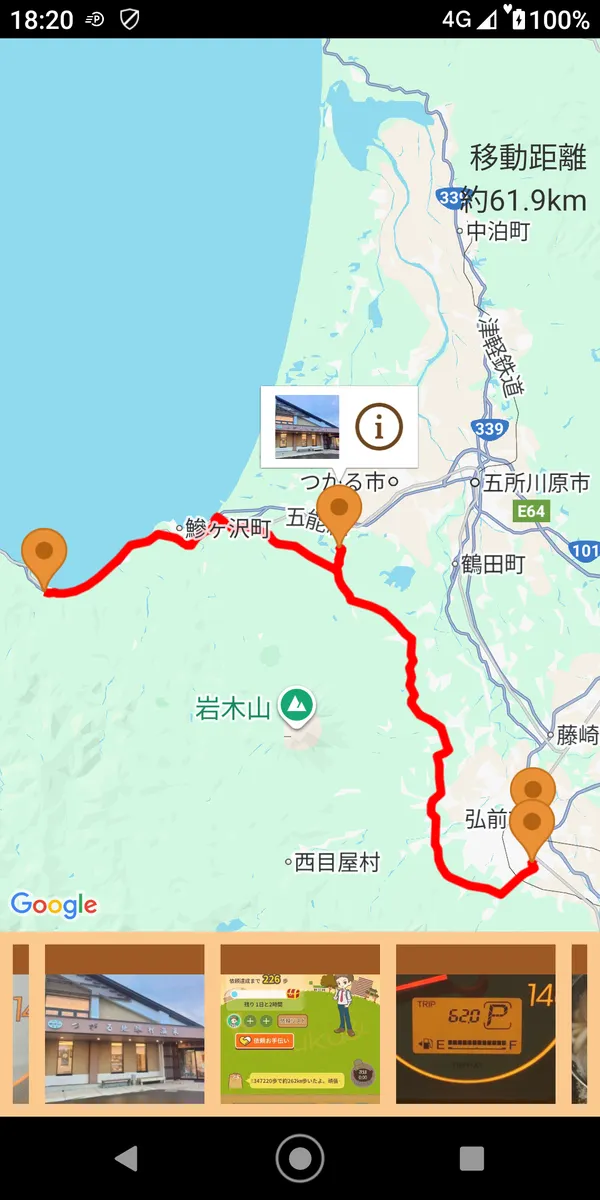Open recent apps from the navigation bar
The height and width of the screenshot is (1200, 600).
tap(472, 1158)
